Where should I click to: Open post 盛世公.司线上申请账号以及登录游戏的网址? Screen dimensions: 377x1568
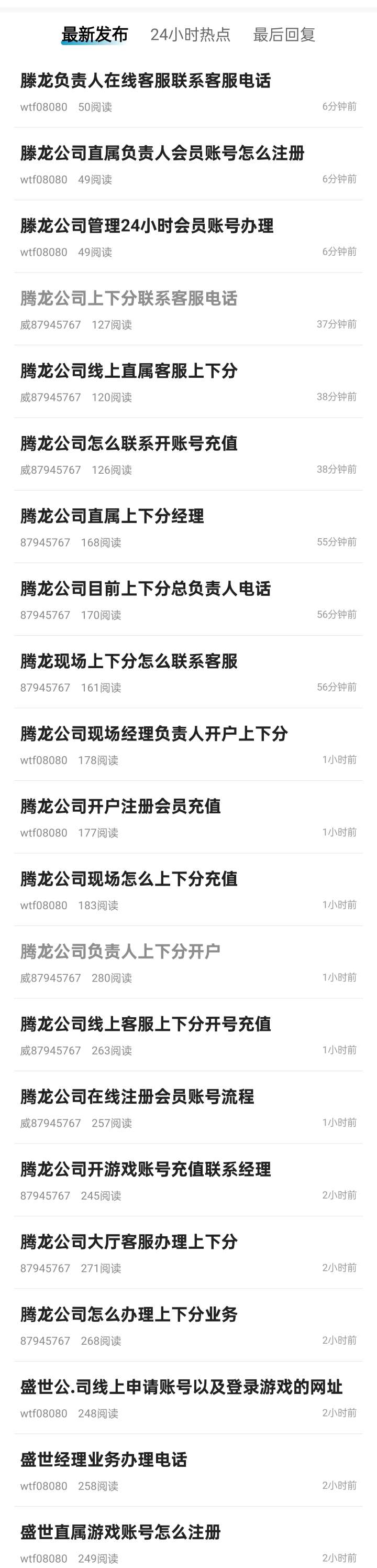[181, 1386]
